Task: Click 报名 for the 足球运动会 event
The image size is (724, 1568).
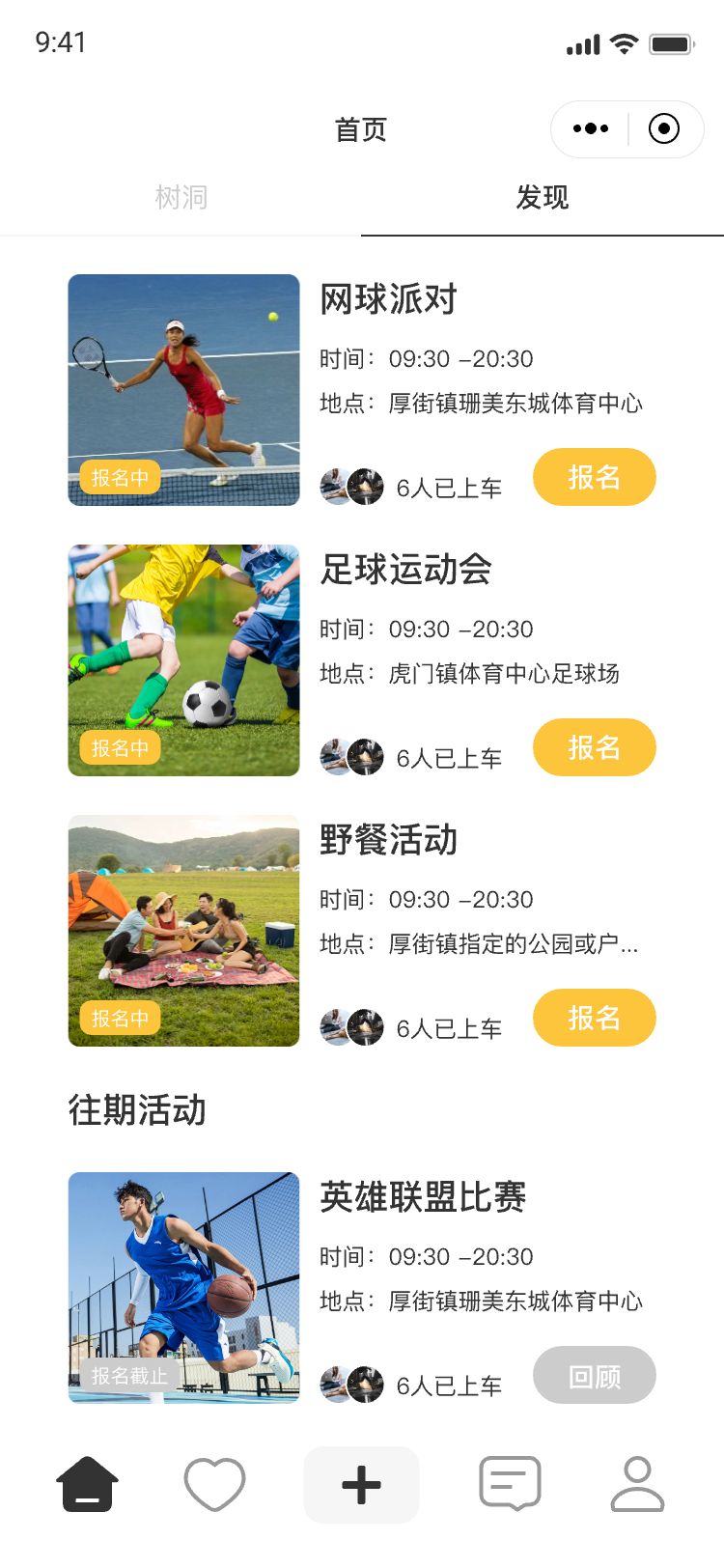Action: point(595,747)
